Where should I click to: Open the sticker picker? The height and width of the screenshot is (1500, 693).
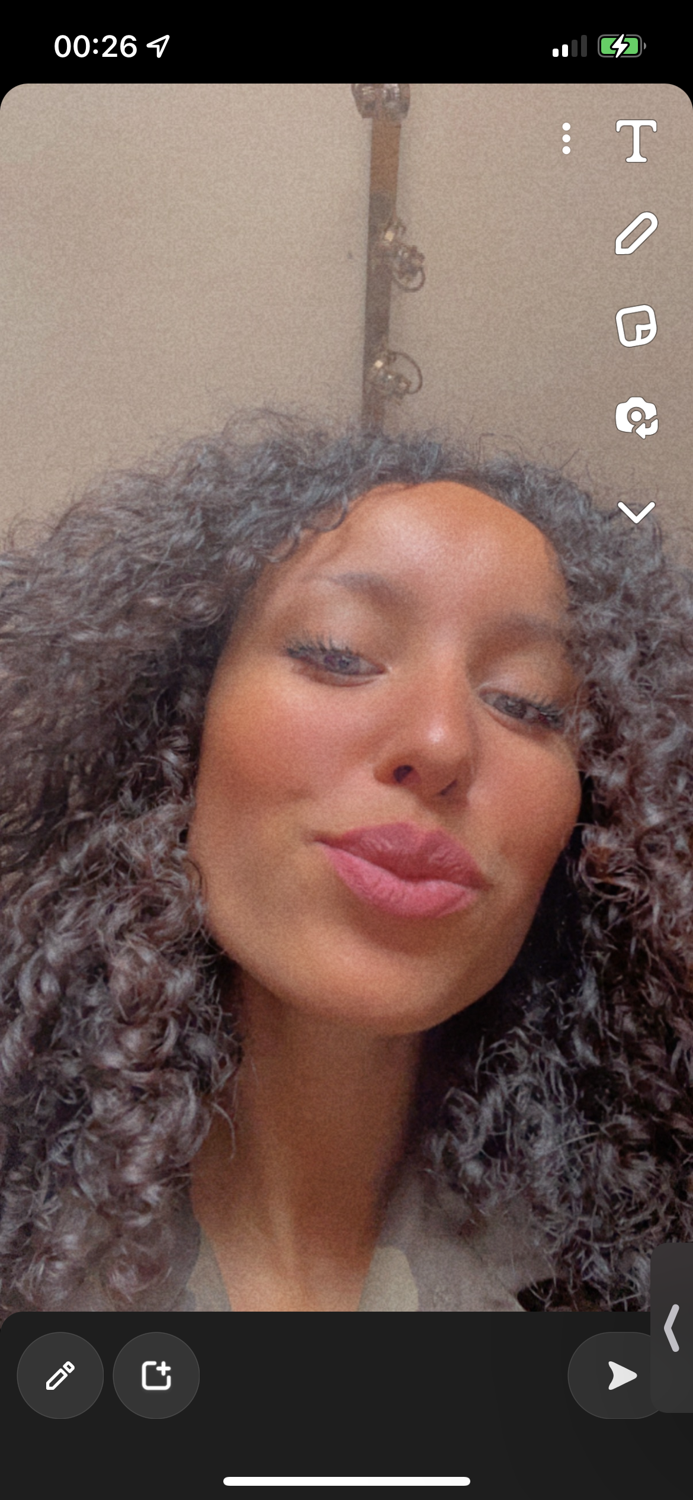coord(635,327)
